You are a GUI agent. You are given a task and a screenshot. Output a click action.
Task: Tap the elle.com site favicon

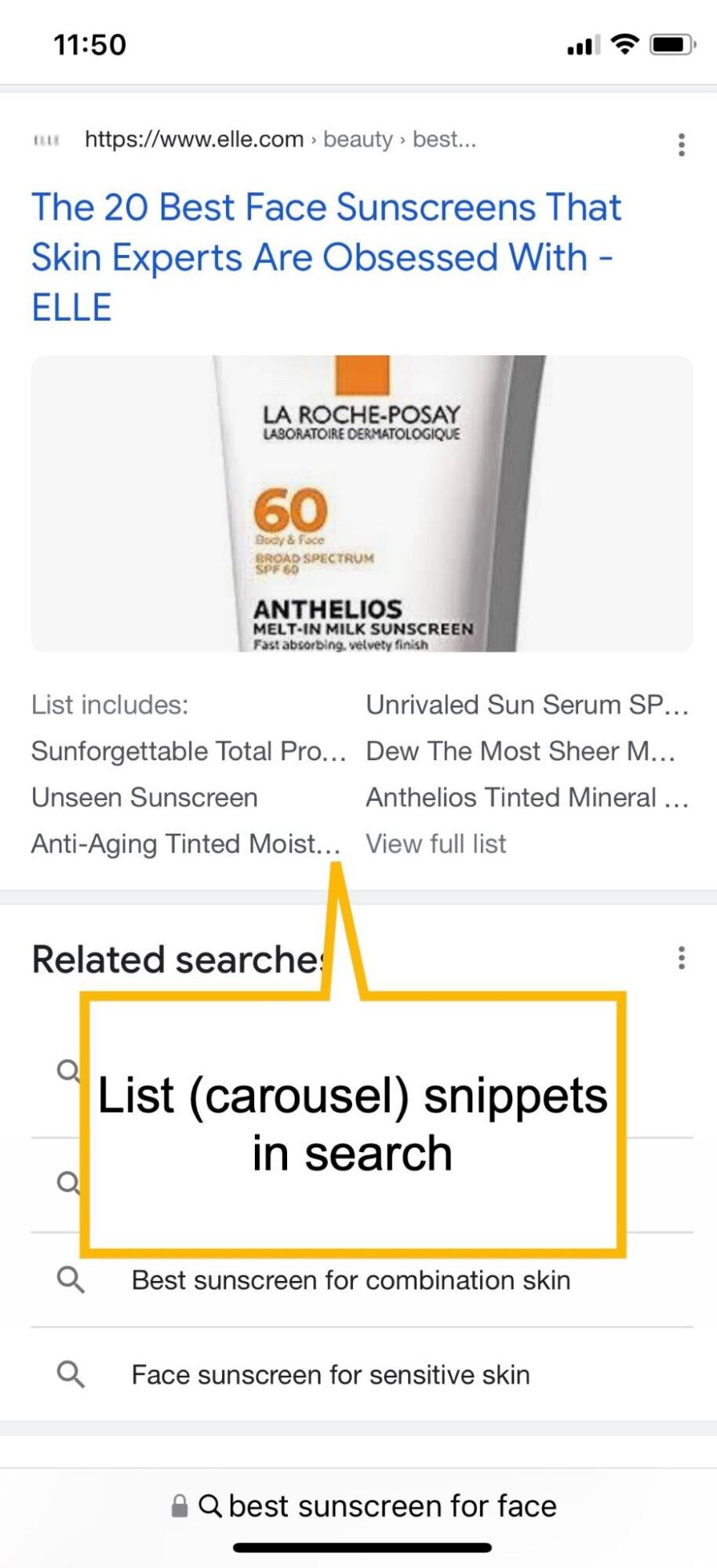click(x=46, y=140)
